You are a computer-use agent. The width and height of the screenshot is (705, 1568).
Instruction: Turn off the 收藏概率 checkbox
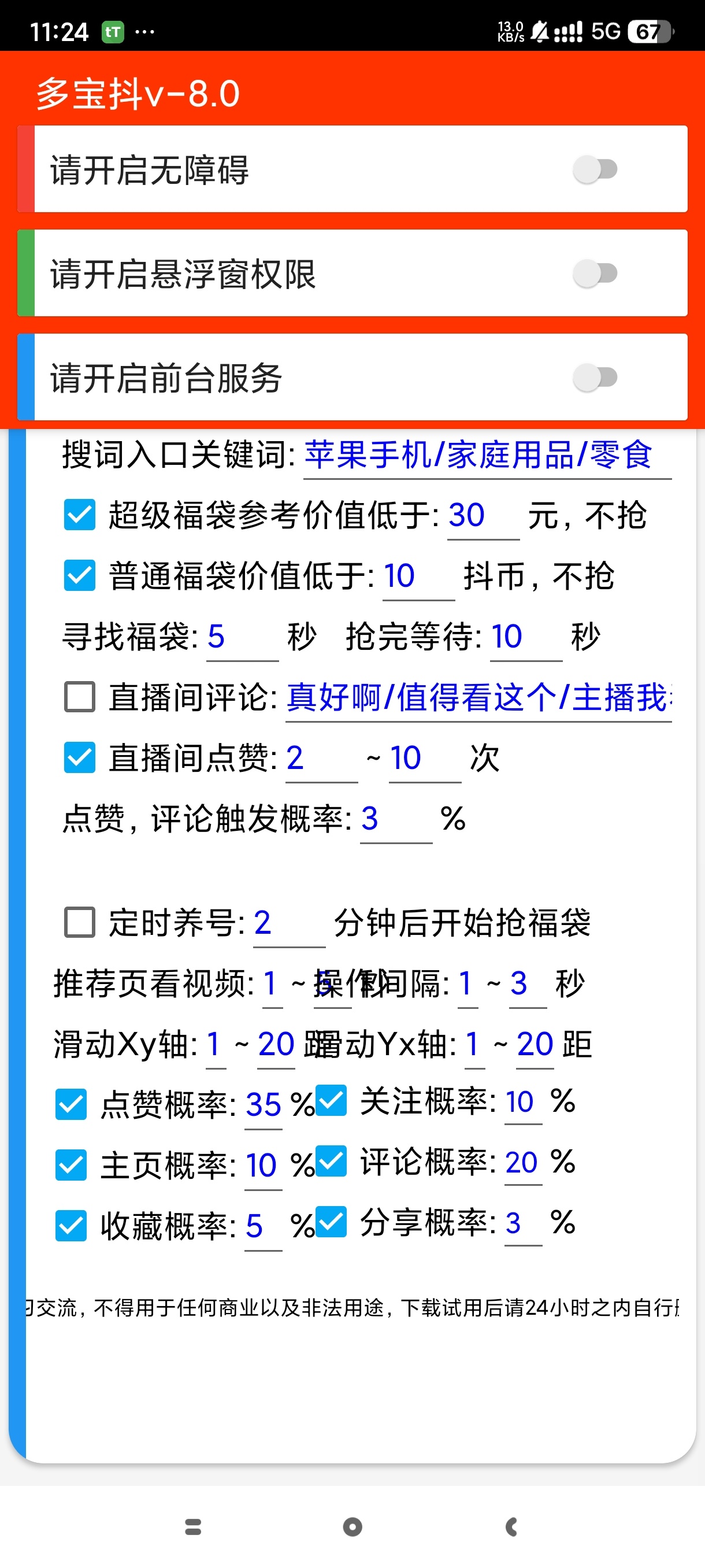pos(71,1225)
